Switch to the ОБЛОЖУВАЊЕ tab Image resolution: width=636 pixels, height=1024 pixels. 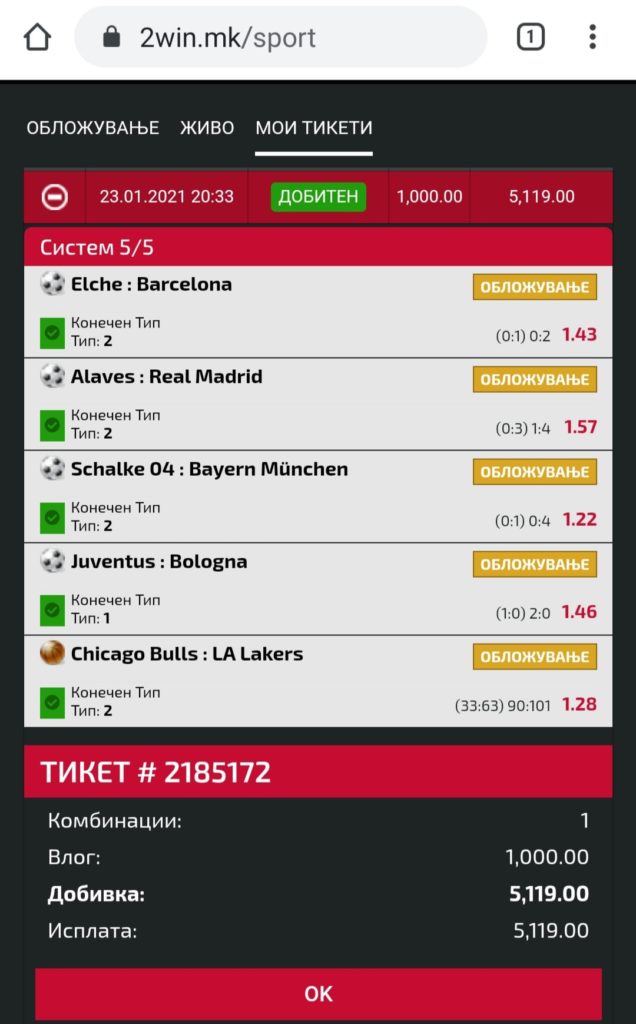(93, 128)
